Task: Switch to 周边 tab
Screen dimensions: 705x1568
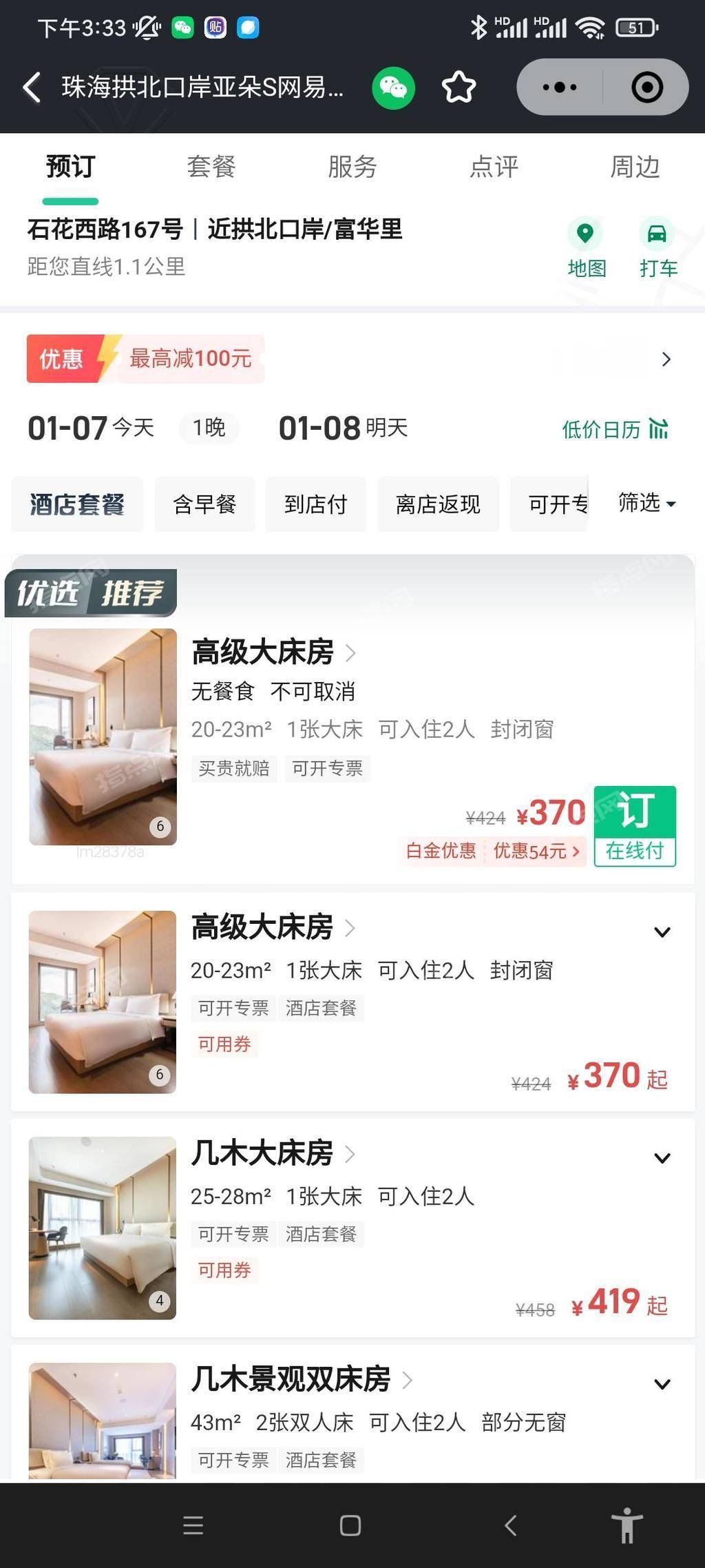Action: pyautogui.click(x=635, y=167)
